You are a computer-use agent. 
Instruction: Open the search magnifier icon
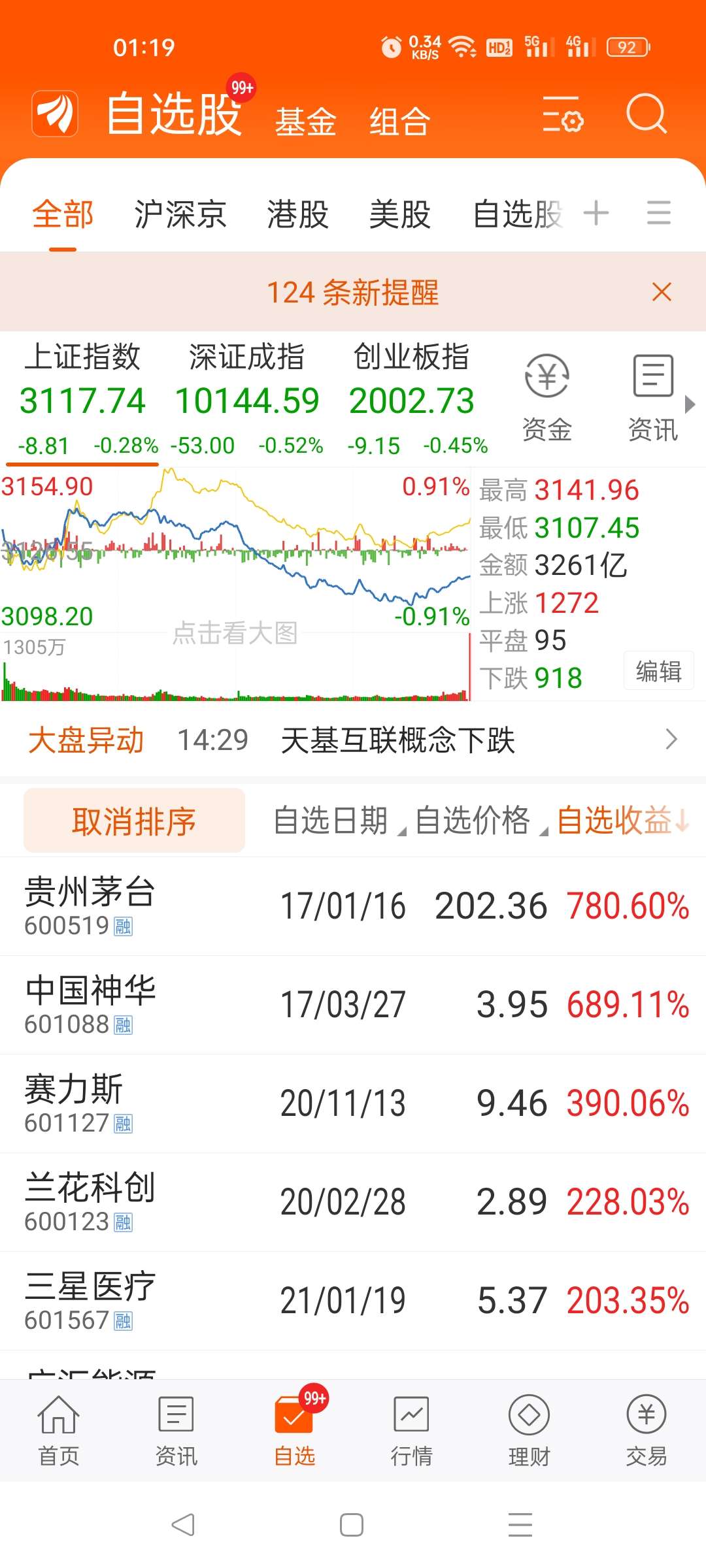(x=646, y=114)
